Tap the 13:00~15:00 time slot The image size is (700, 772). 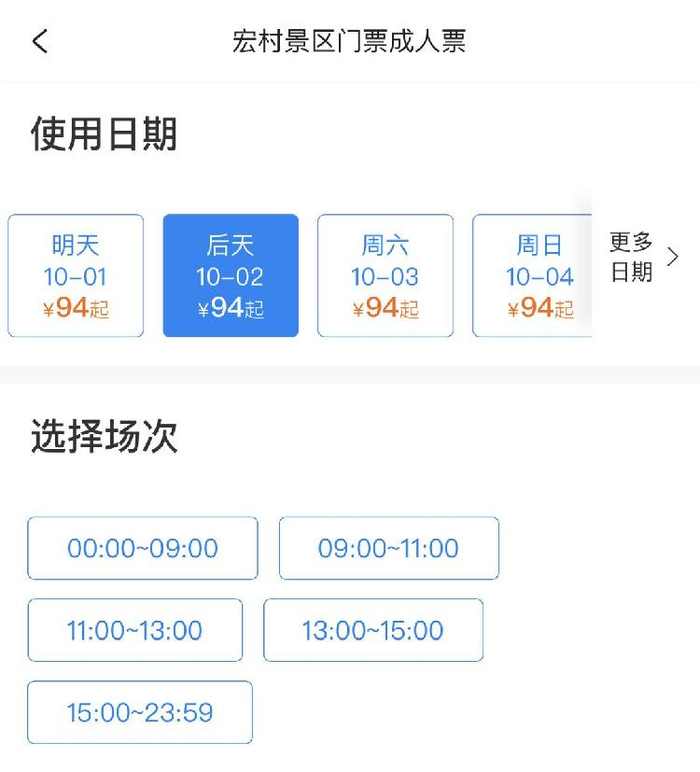[373, 630]
